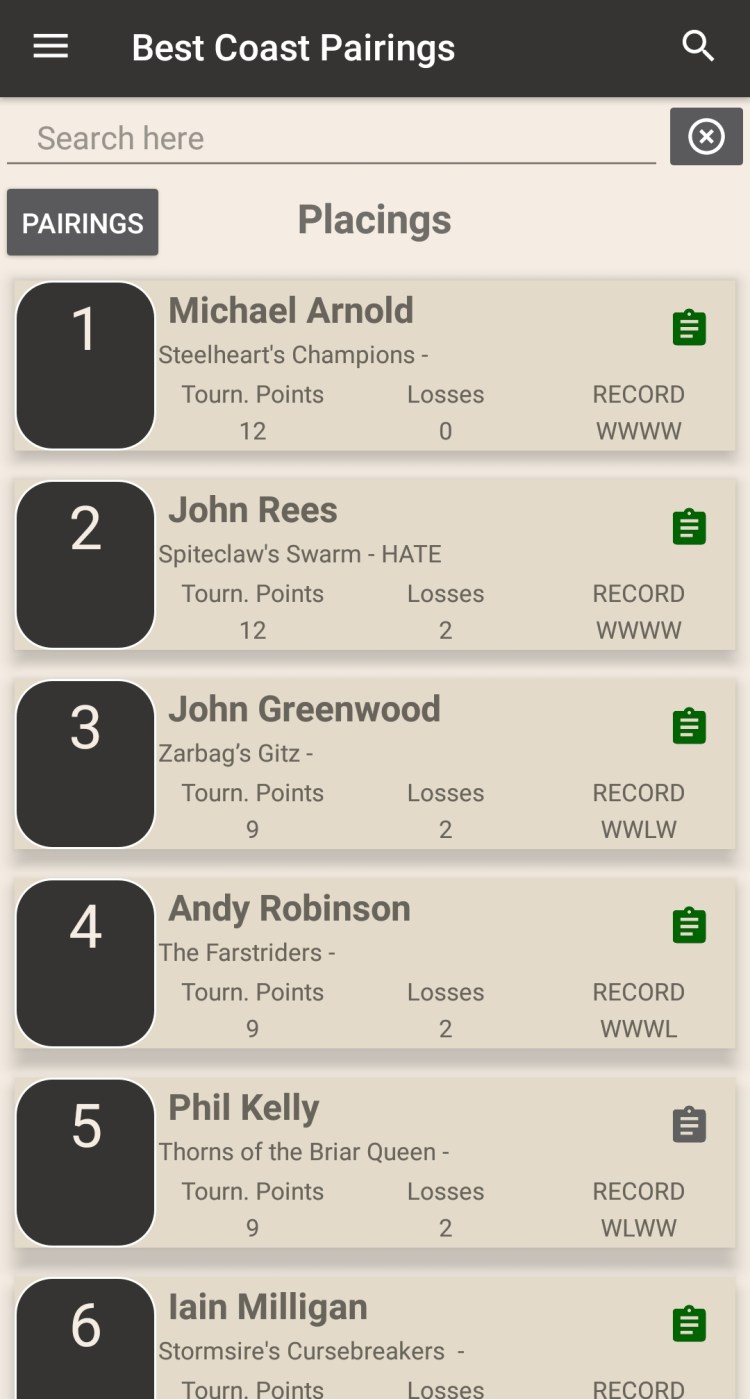Tap the search icon in the app bar
Viewport: 750px width, 1399px height.
[x=698, y=47]
